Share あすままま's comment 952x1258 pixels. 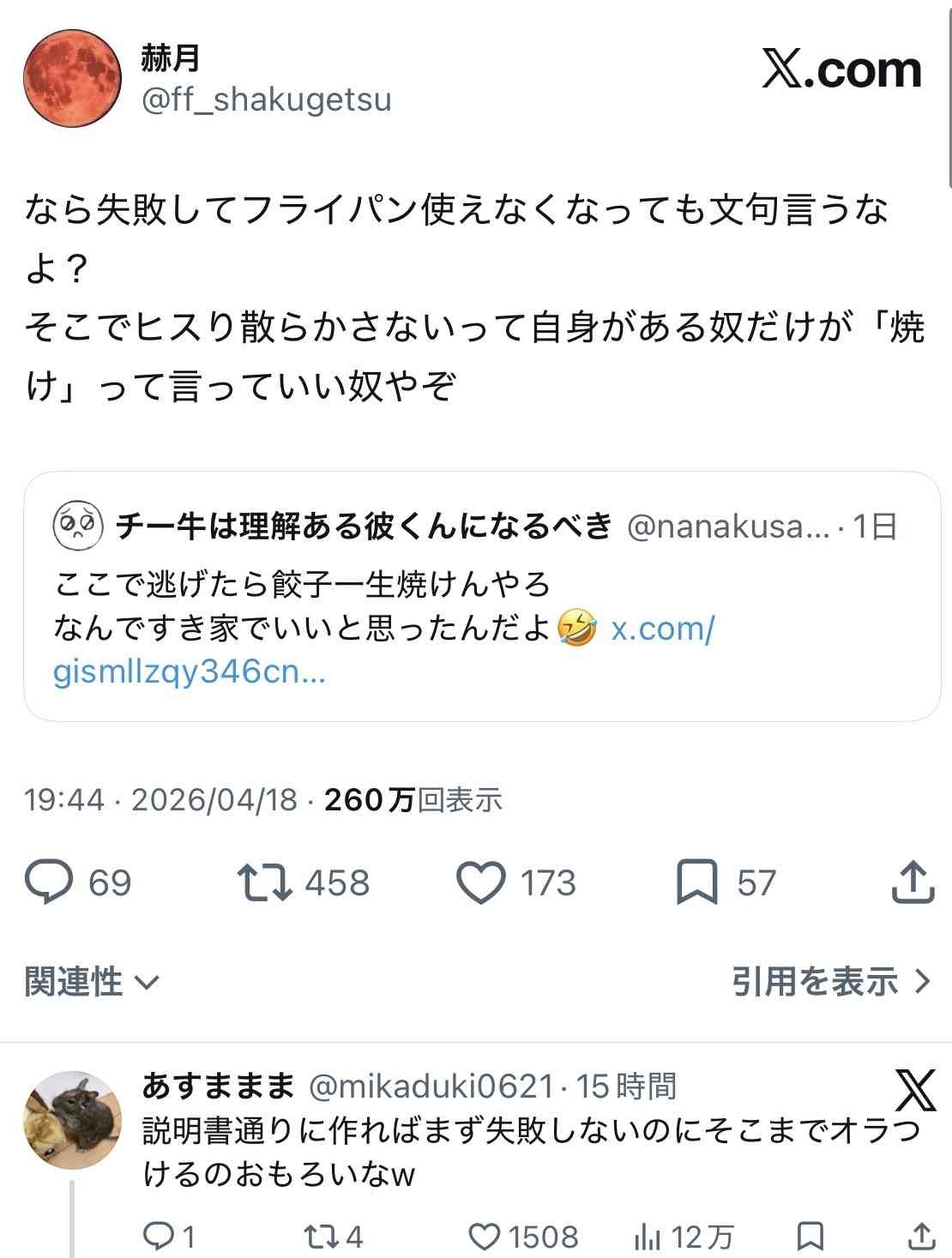tap(920, 1236)
